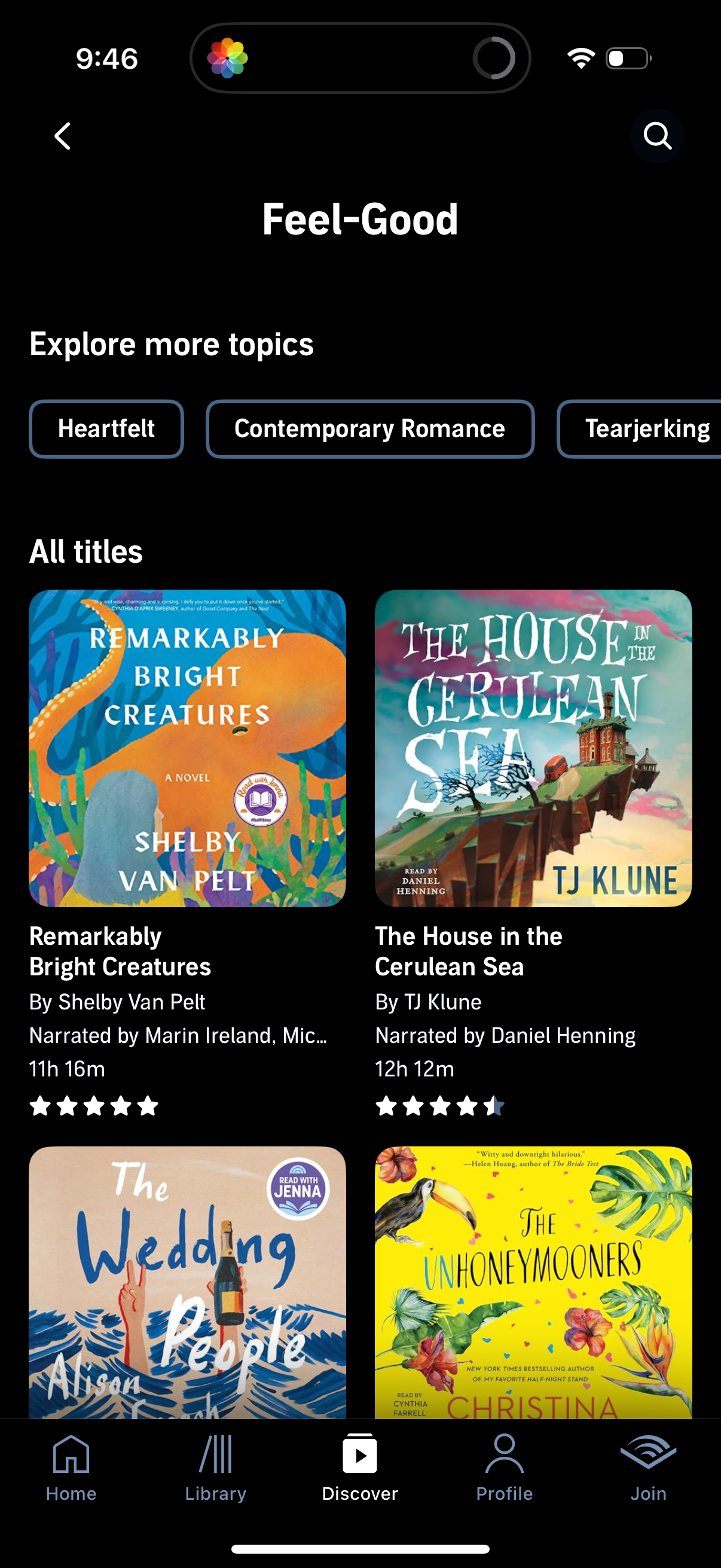Tap the star rating under Cerulean Sea

tap(438, 1106)
